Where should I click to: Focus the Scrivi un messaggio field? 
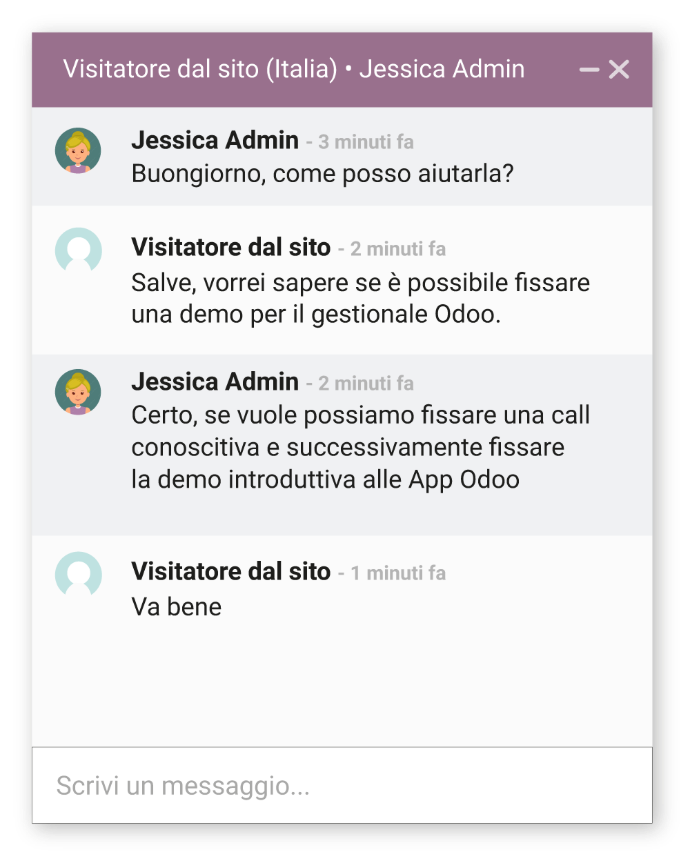(340, 786)
